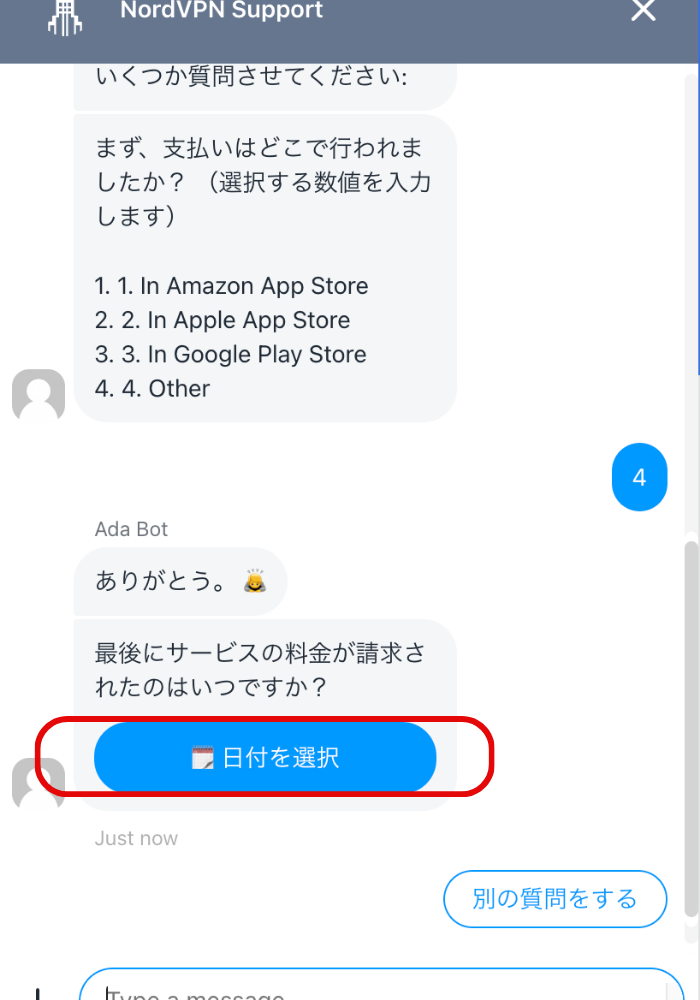This screenshot has height=1000, width=700.
Task: Focus the Type a message field
Action: pos(380,990)
